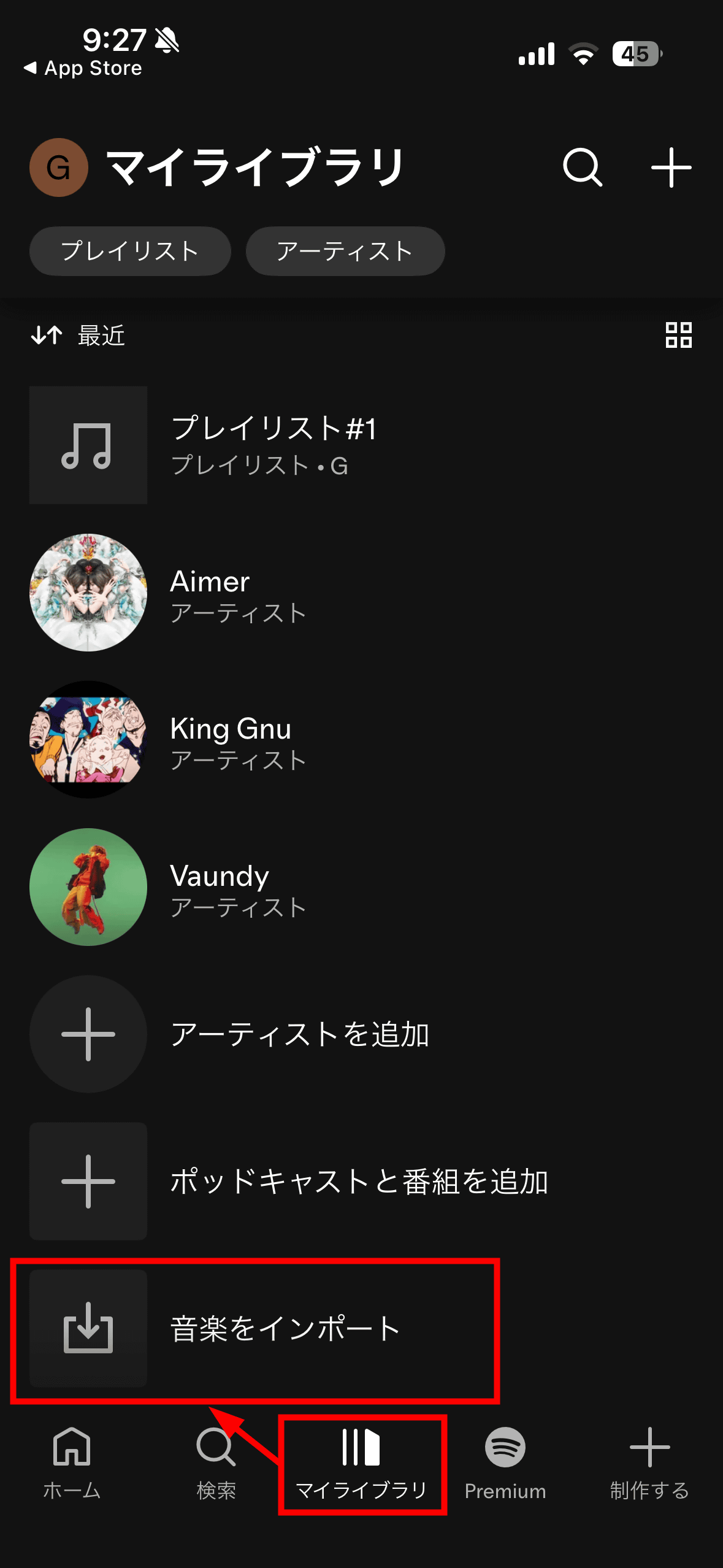Image resolution: width=723 pixels, height=1568 pixels.
Task: Open artist Vaundy
Action: pos(220,887)
